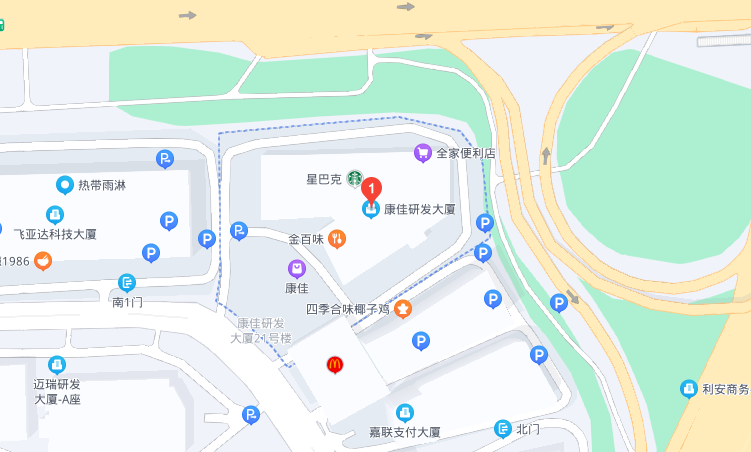Tap the 利安商务 building marker
This screenshot has height=452, width=751.
click(688, 389)
